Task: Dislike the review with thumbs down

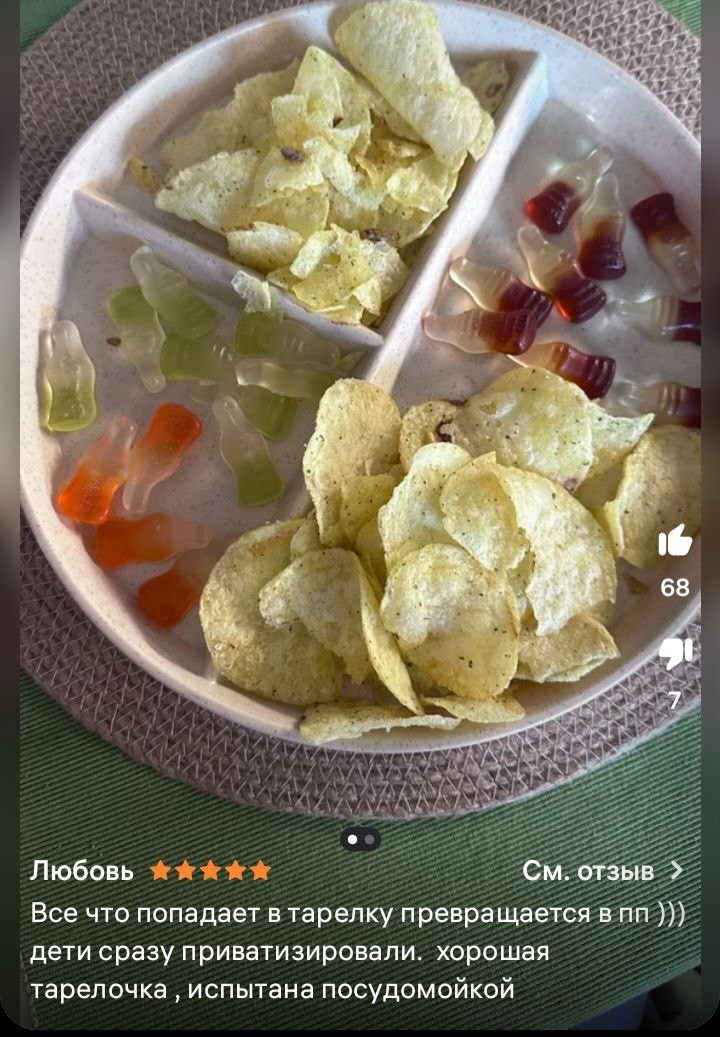Action: pos(675,654)
